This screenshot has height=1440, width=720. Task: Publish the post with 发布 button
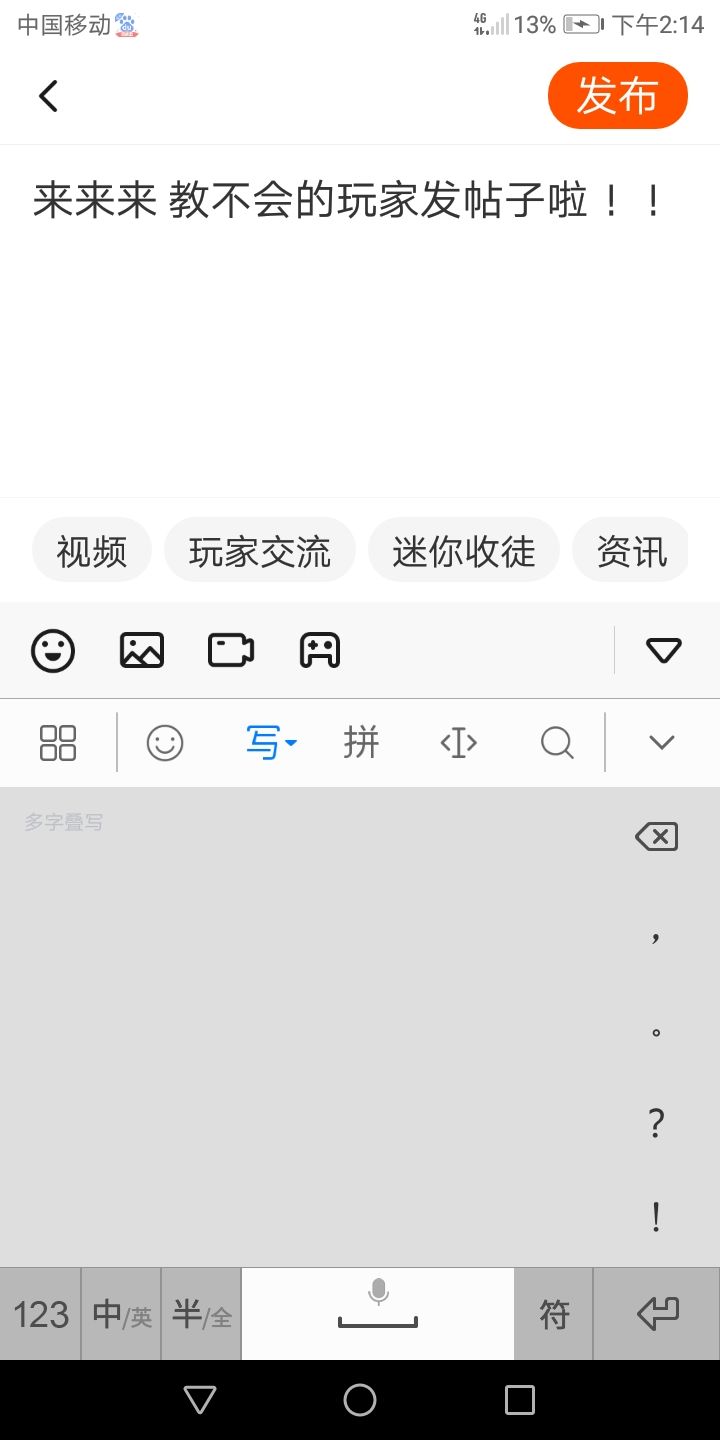pyautogui.click(x=617, y=96)
